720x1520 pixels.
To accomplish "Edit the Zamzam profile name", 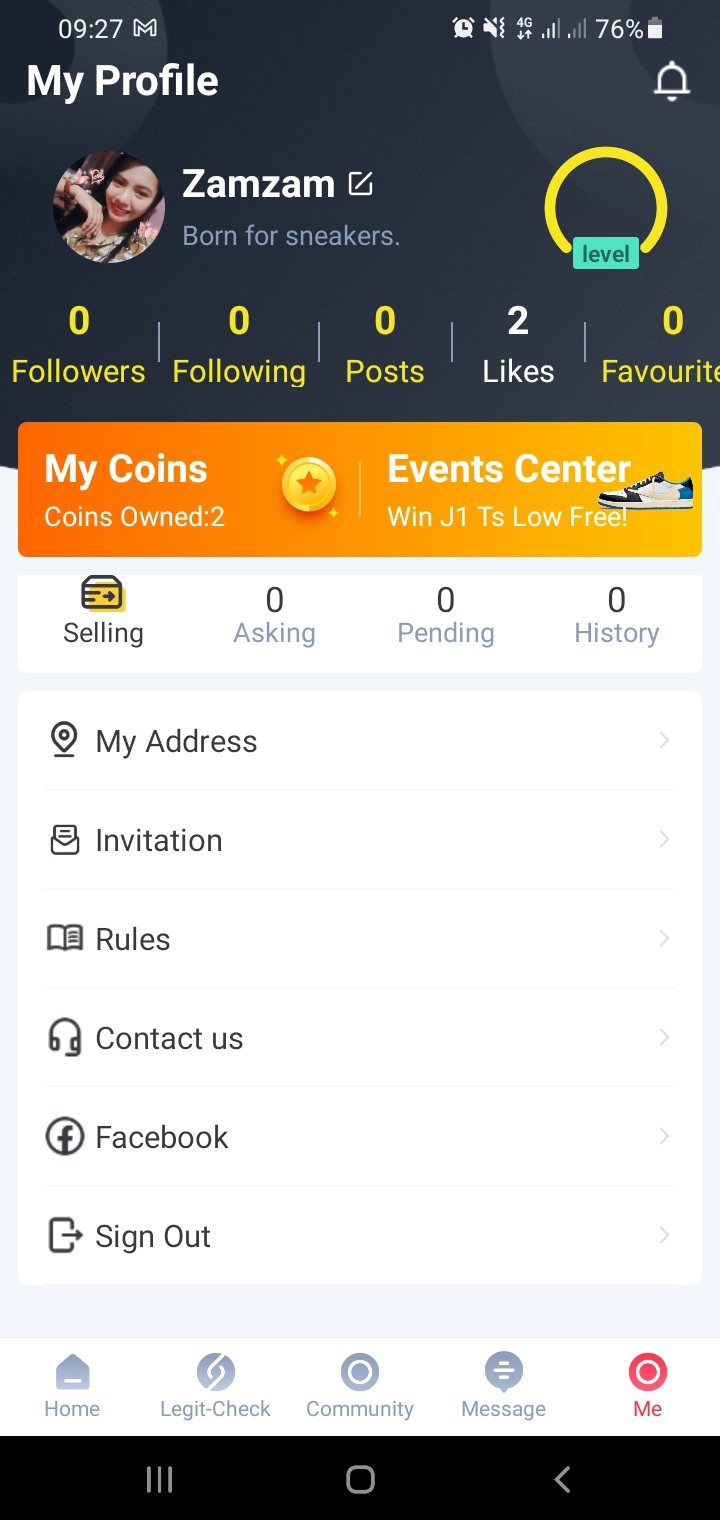I will 360,184.
